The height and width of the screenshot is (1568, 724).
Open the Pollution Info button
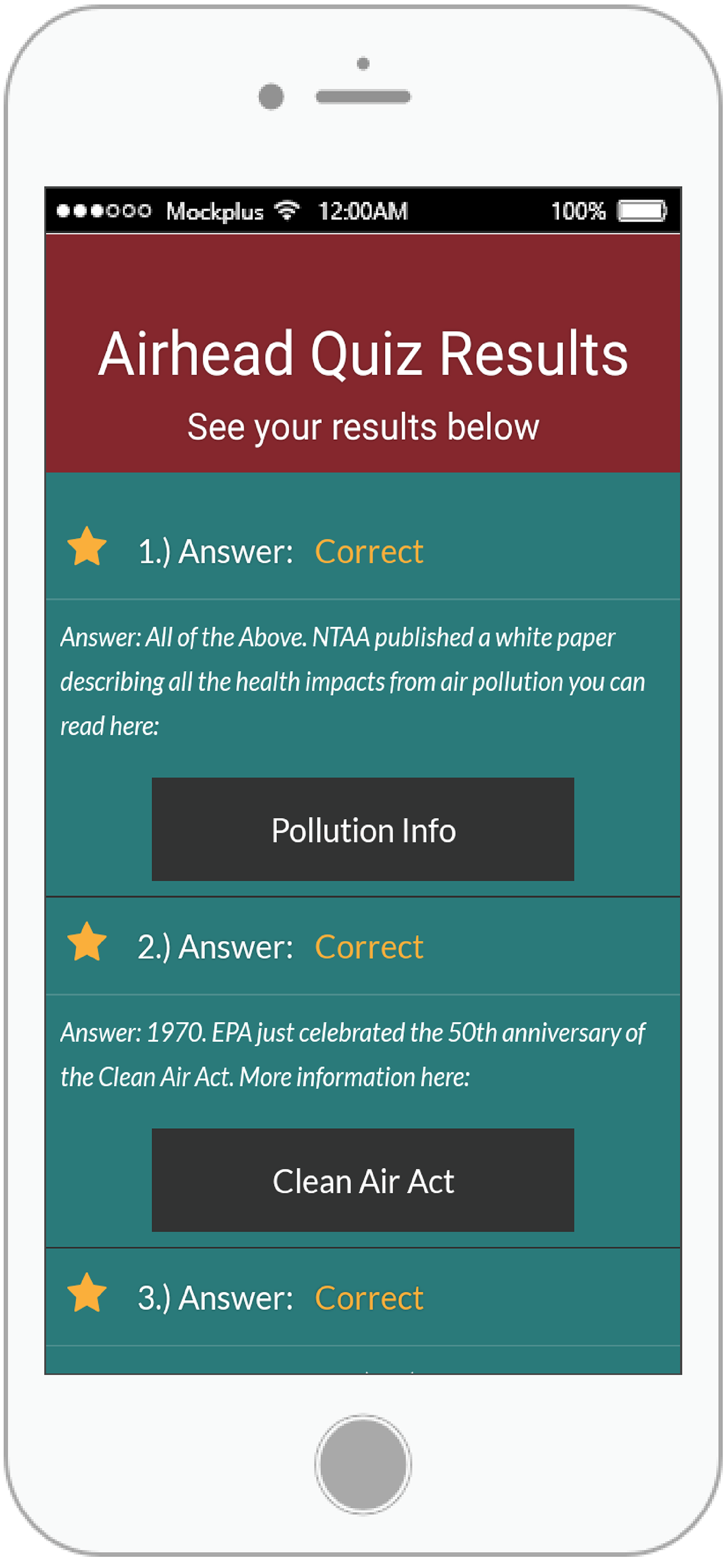(363, 829)
